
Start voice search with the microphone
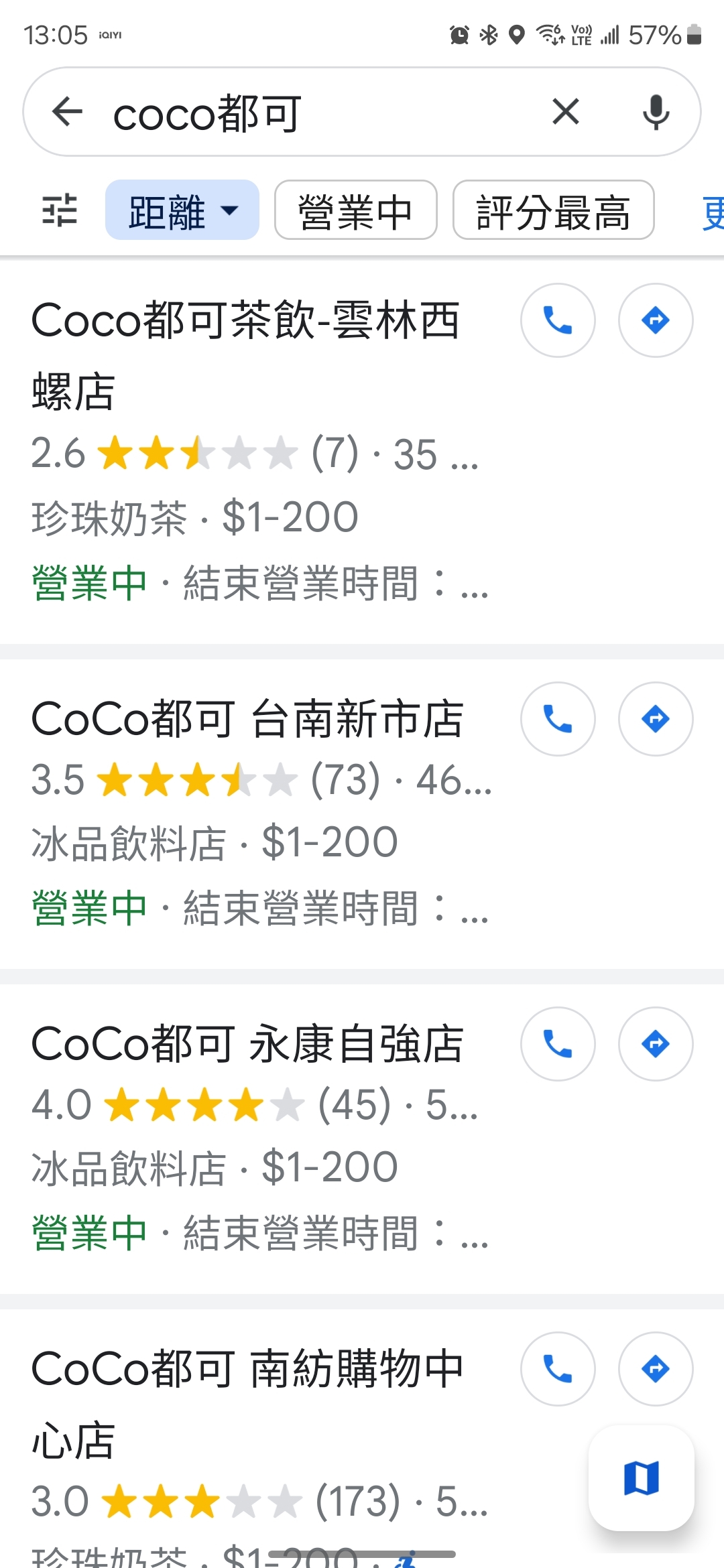[x=656, y=111]
